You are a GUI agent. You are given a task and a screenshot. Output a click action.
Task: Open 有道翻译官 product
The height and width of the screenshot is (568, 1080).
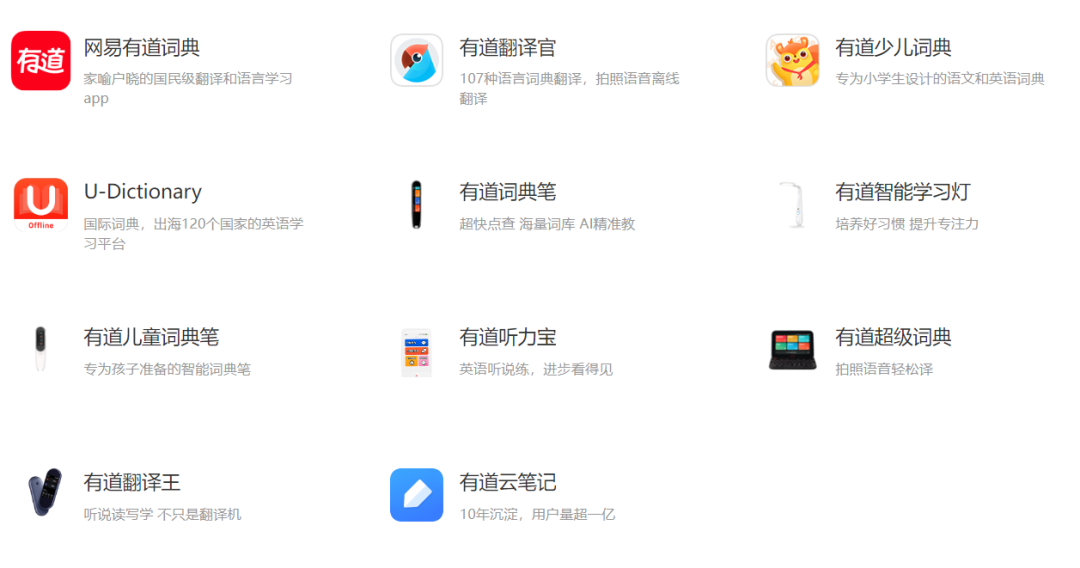pyautogui.click(x=507, y=48)
